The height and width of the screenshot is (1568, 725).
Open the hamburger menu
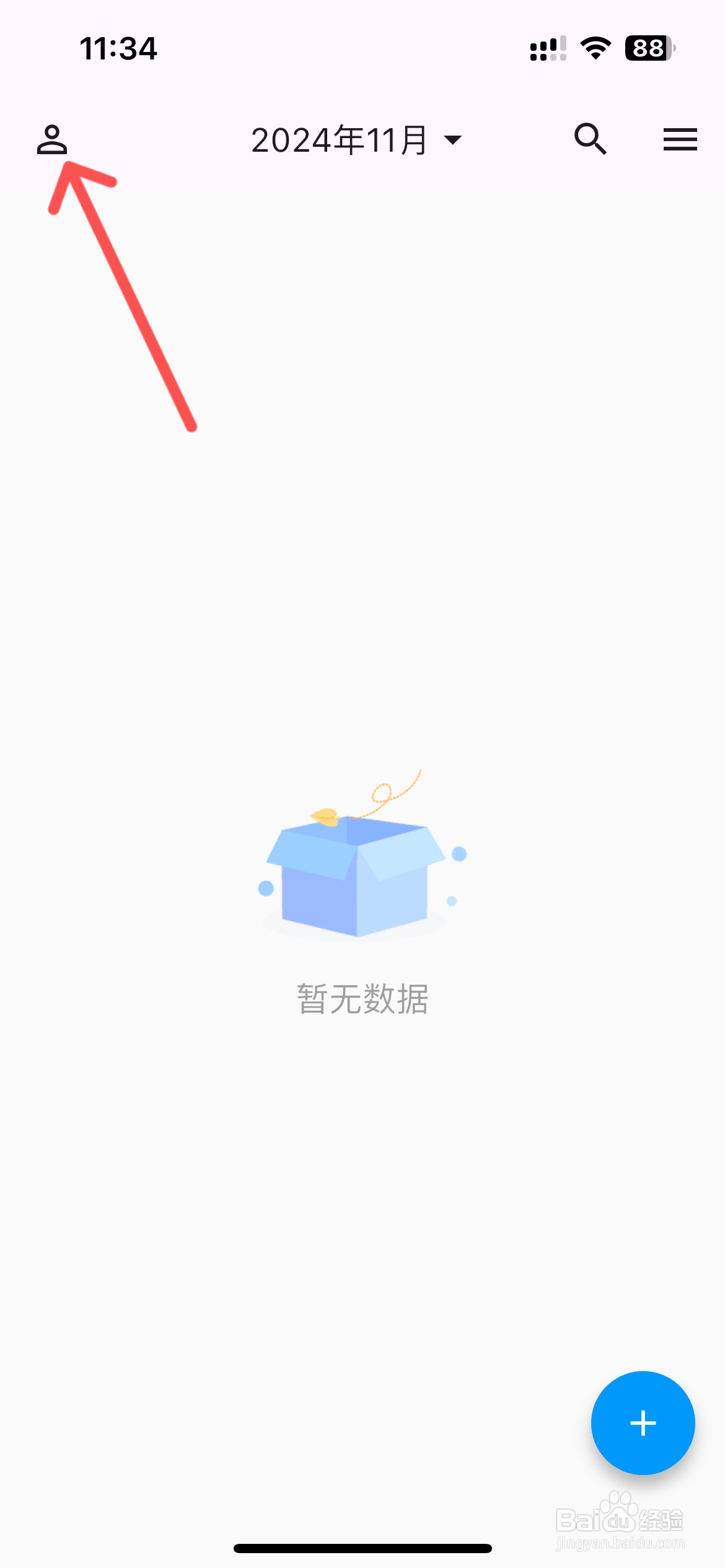pyautogui.click(x=680, y=139)
